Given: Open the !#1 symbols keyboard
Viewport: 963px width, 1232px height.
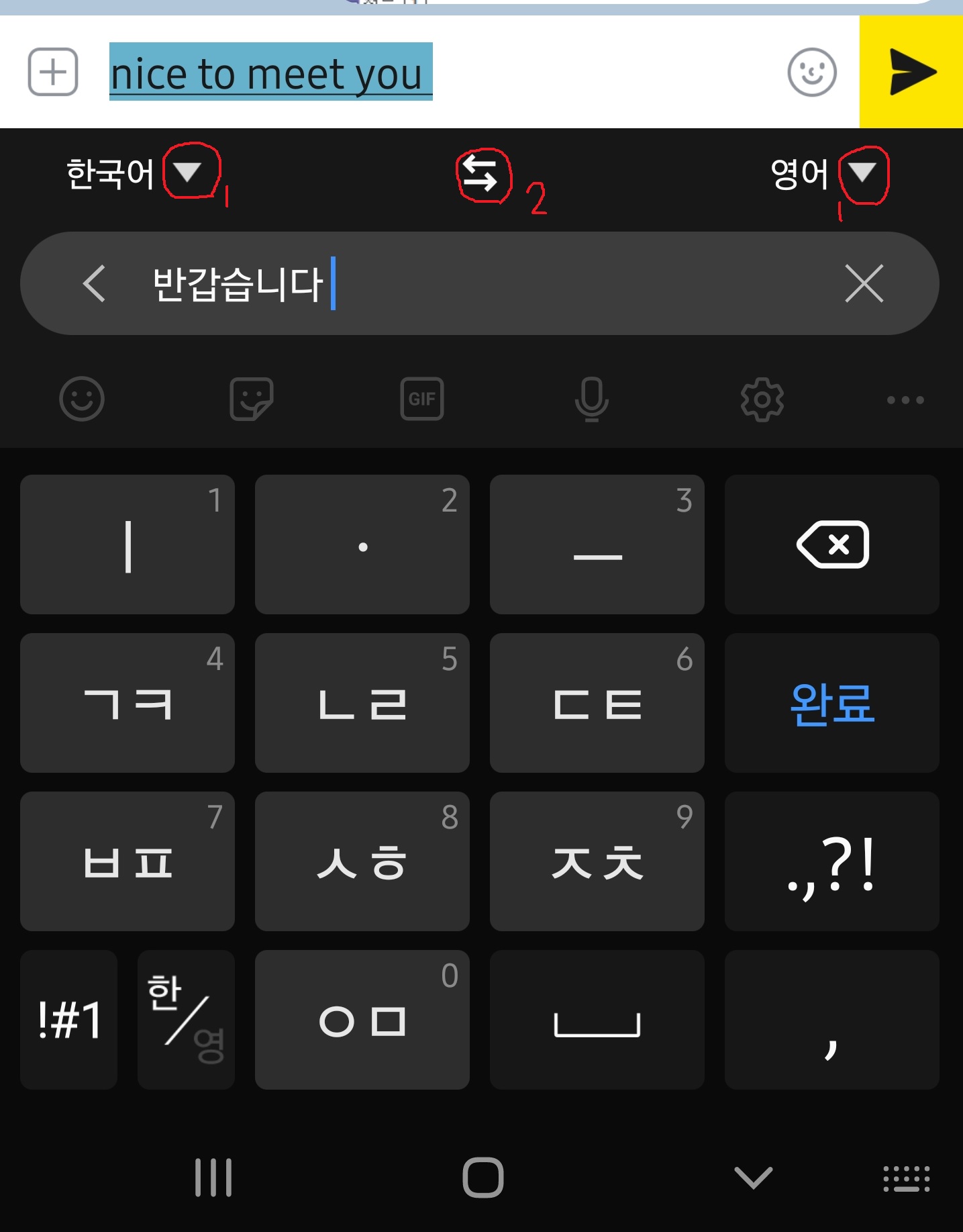Looking at the screenshot, I should (x=69, y=1019).
